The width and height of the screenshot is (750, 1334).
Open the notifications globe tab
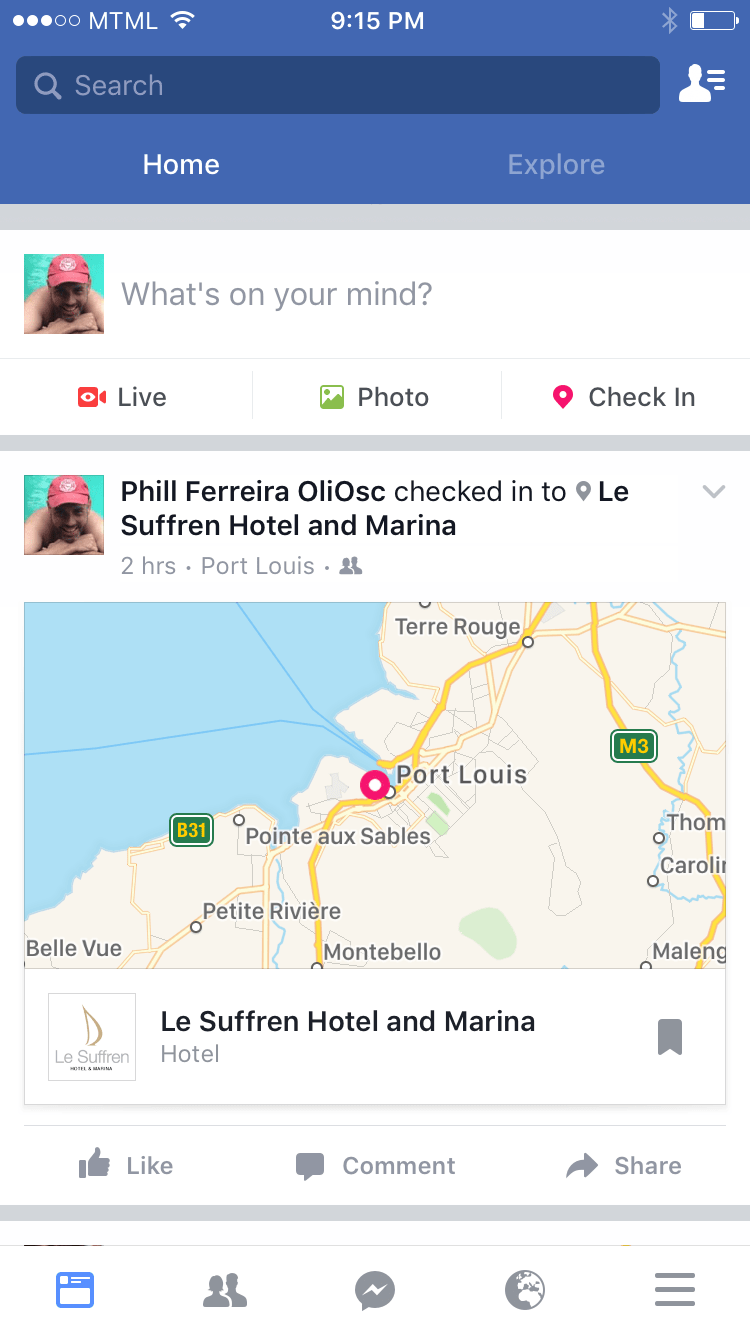coord(525,1290)
